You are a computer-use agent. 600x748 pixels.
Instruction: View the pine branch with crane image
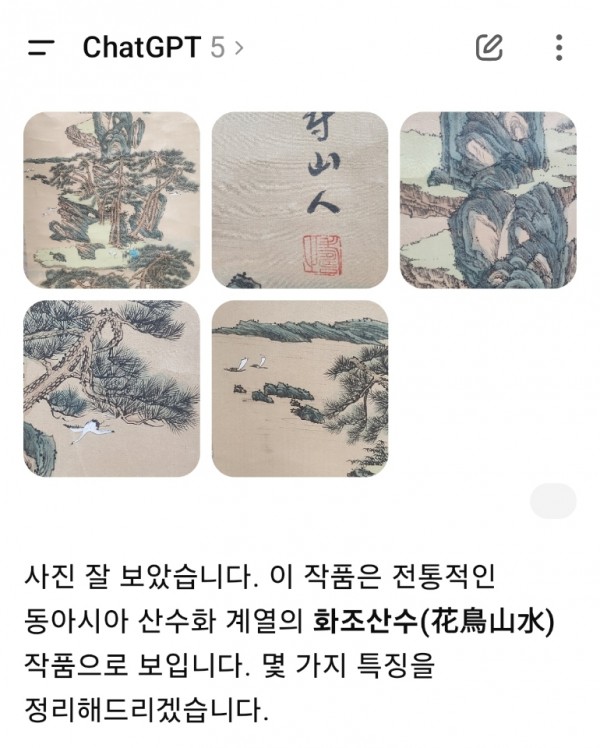coord(111,388)
